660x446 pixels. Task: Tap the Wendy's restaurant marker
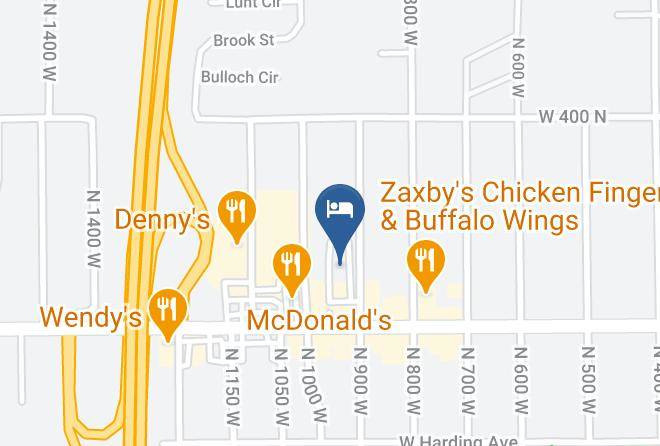pos(166,311)
